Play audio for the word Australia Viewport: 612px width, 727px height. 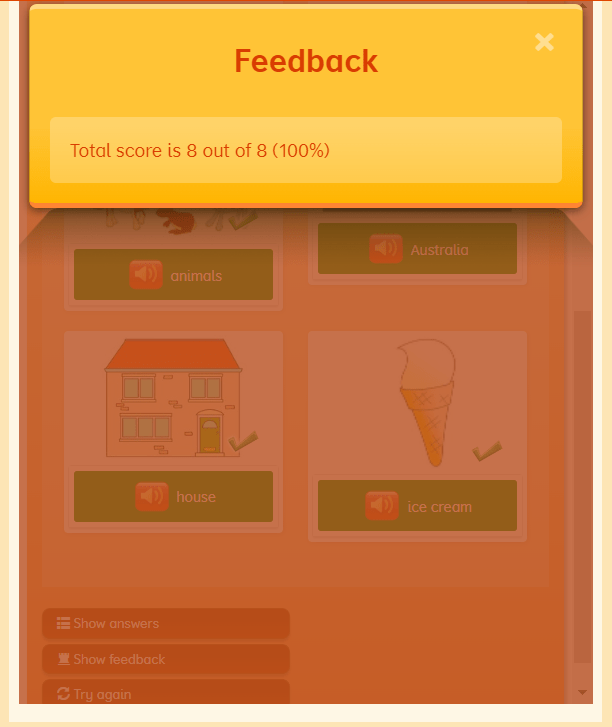click(386, 249)
